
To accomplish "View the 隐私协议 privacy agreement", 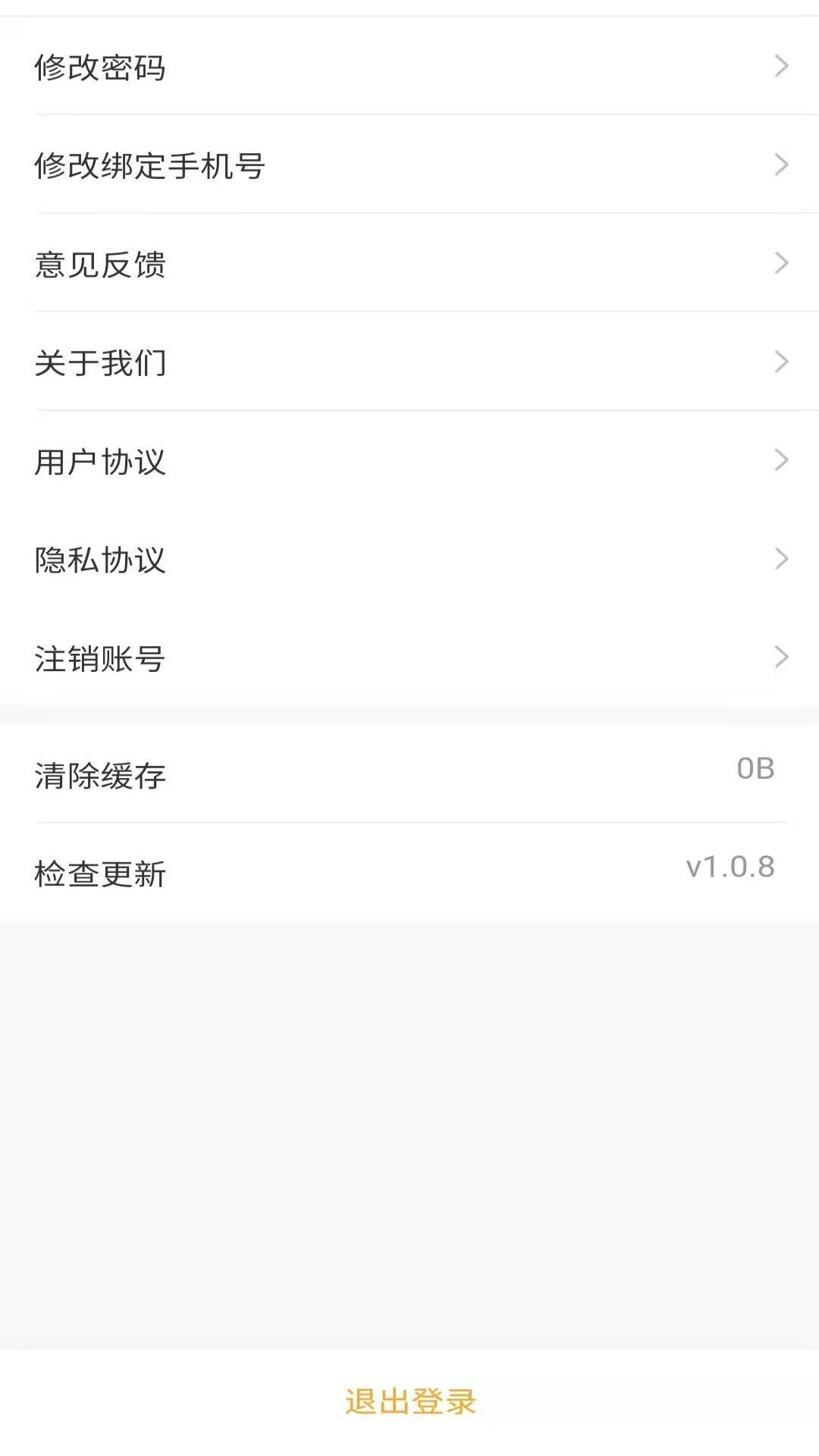I will coord(101,560).
